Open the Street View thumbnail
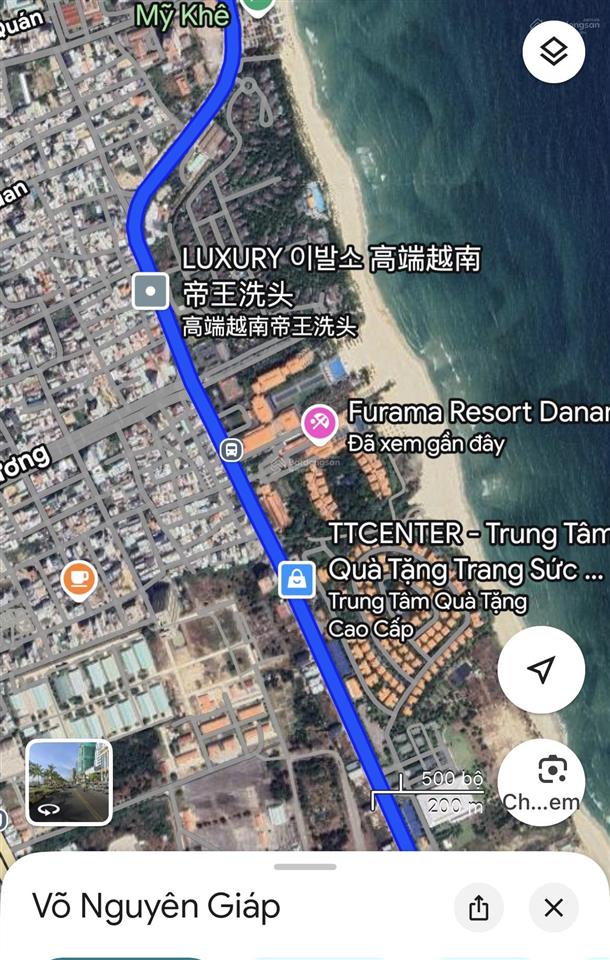Viewport: 610px width, 960px height. pyautogui.click(x=69, y=782)
